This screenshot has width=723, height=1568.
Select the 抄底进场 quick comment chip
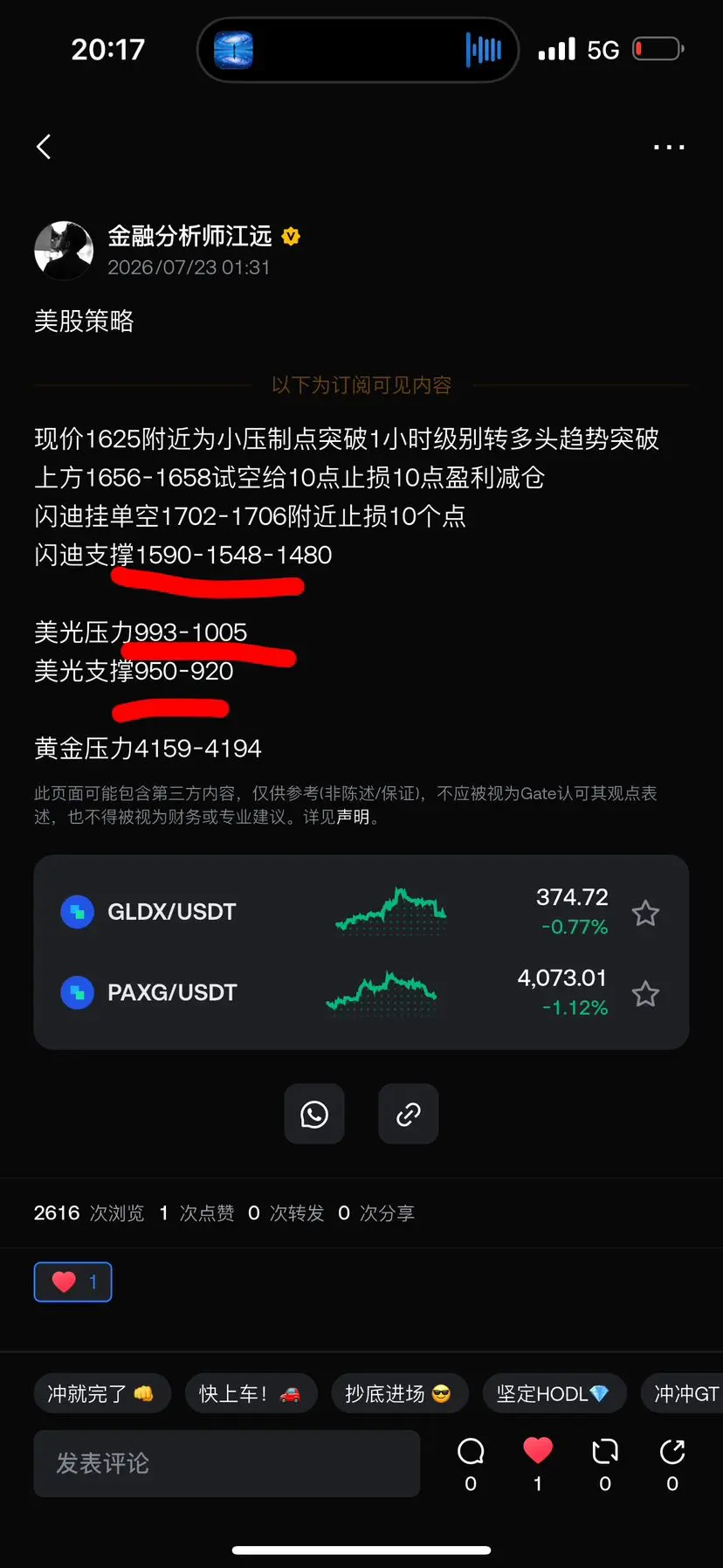pyautogui.click(x=399, y=1393)
